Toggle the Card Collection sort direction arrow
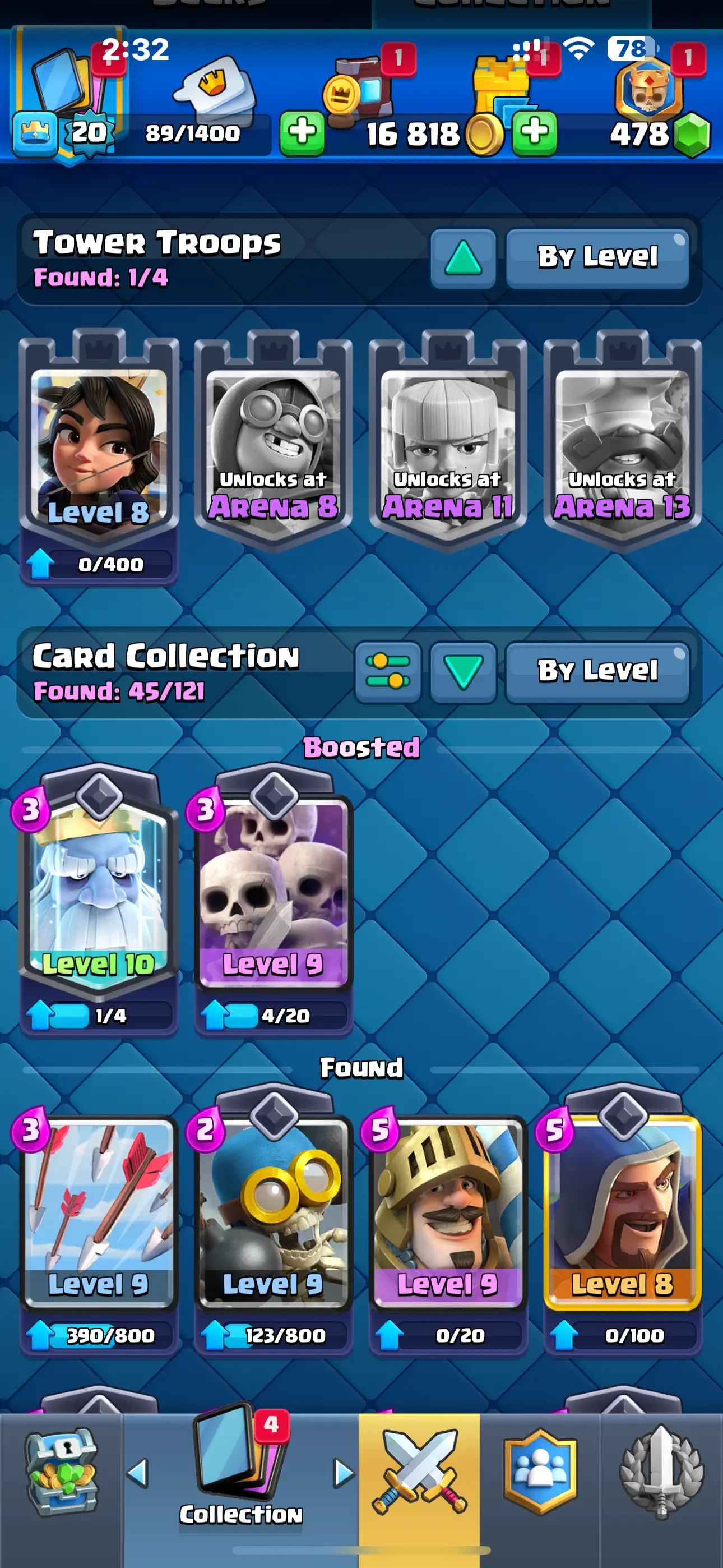Screen dimensions: 723x1568 pos(463,672)
